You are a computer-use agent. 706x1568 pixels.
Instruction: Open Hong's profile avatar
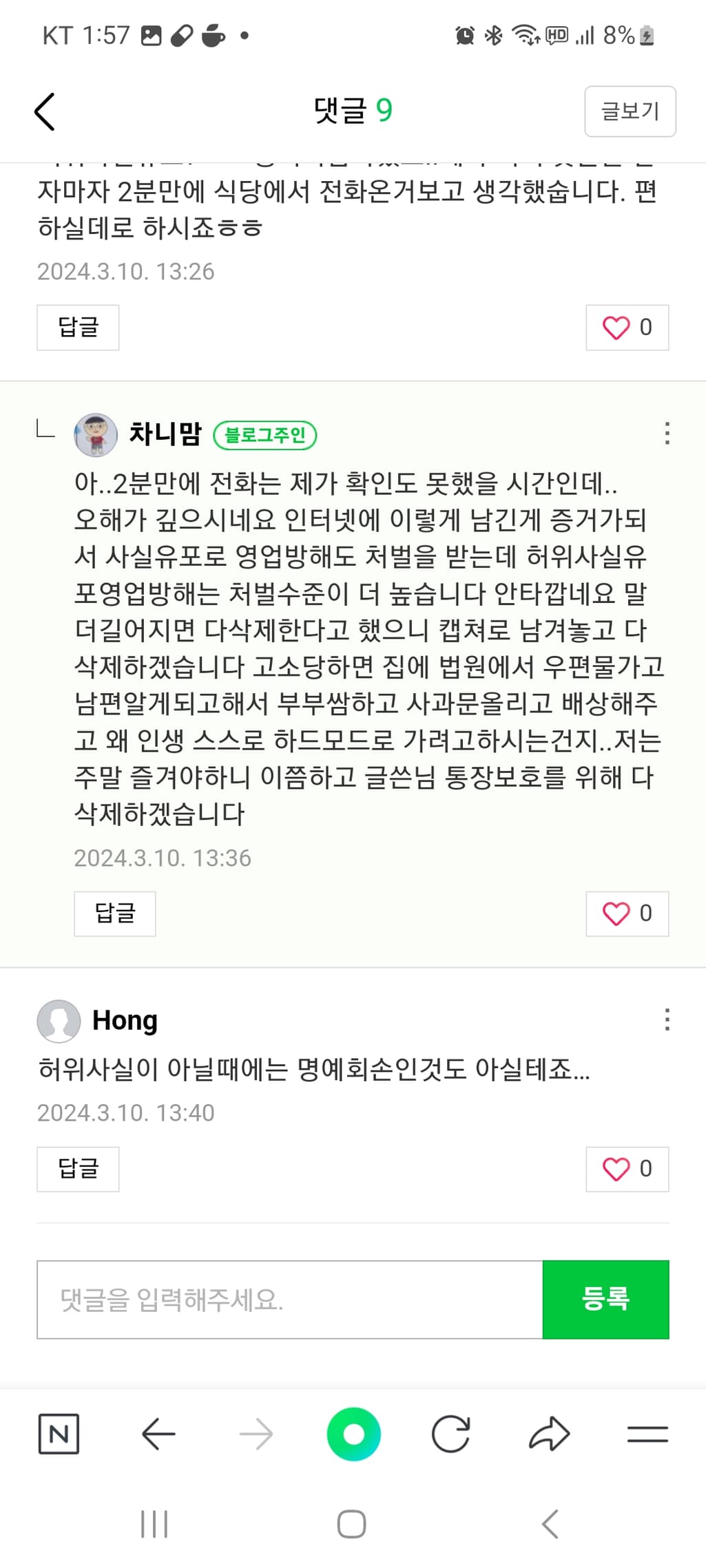point(59,1021)
